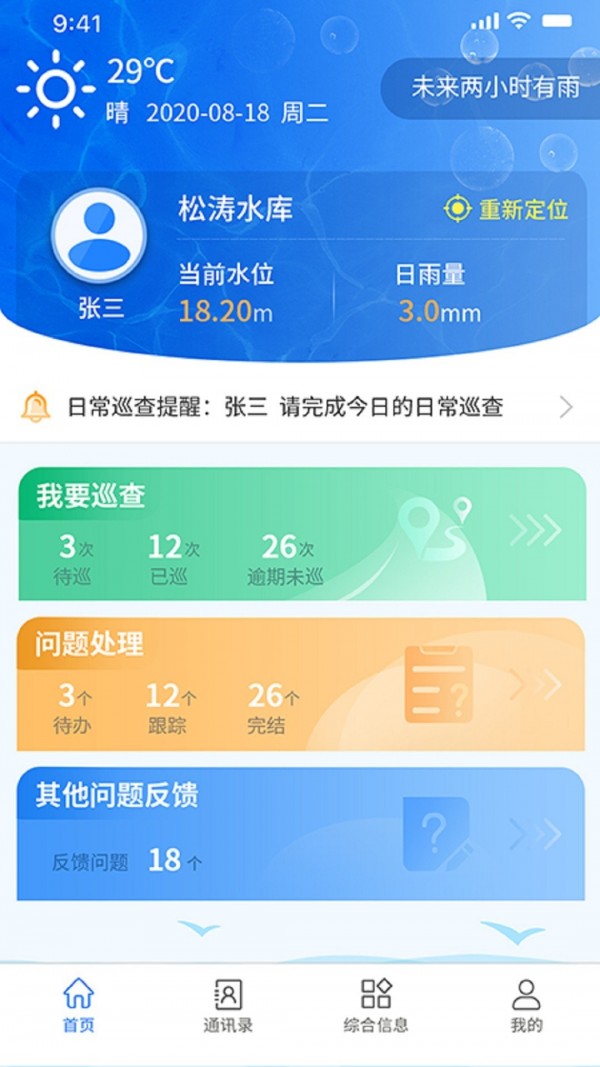Switch to the 首页 tab

click(x=78, y=1005)
